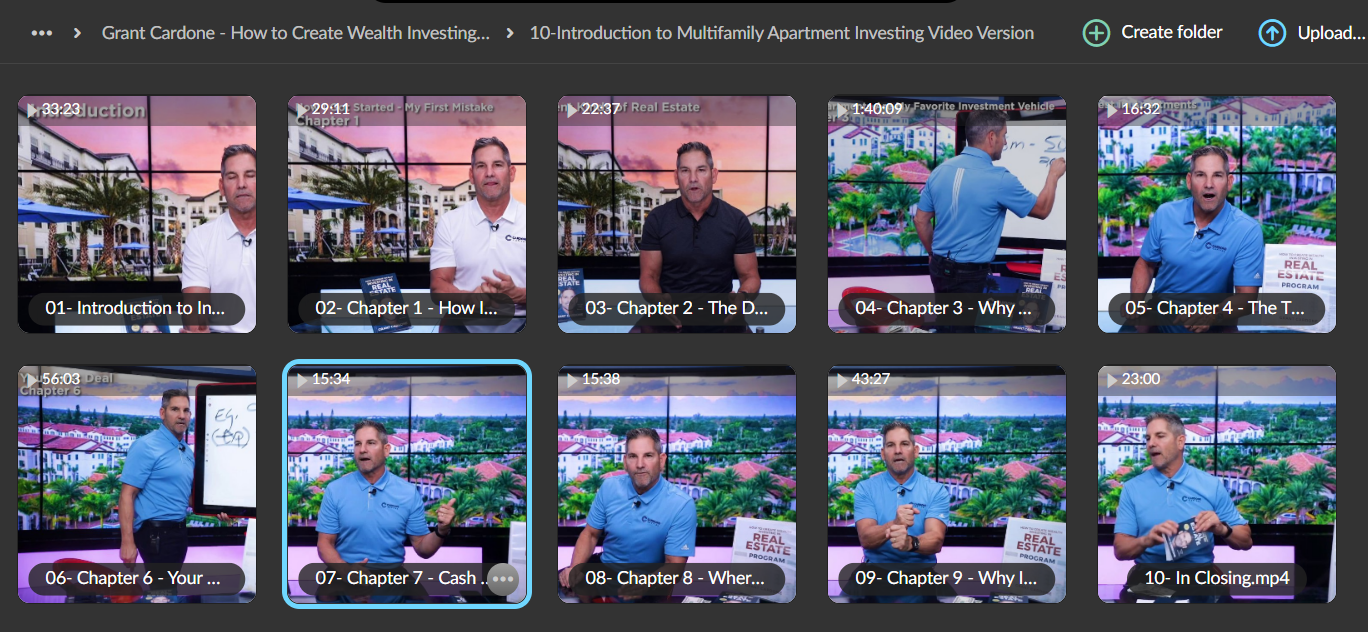Open 10- In Closing.mp4 video
This screenshot has height=632, width=1368.
[1217, 484]
